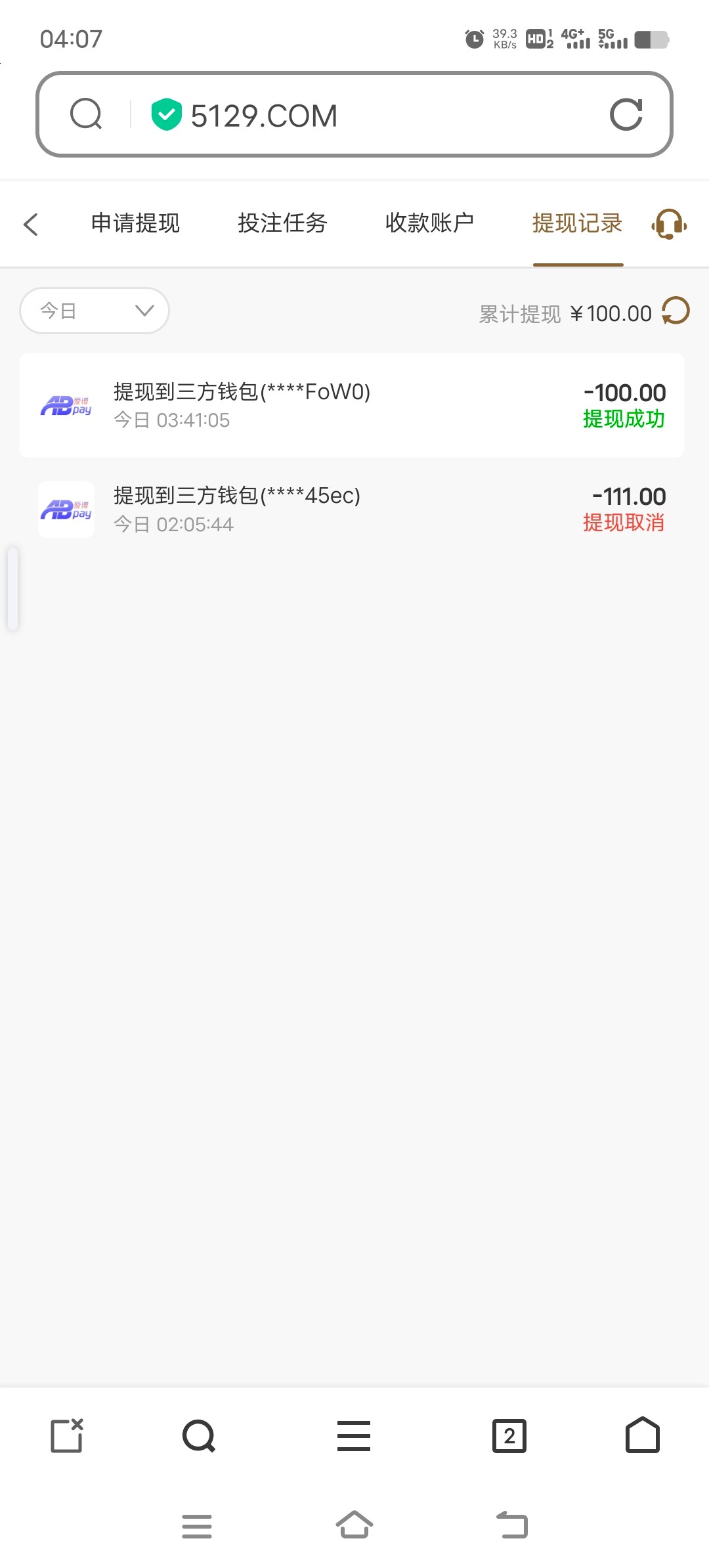The height and width of the screenshot is (1568, 709).
Task: Reload the 5129.COM page
Action: tap(626, 115)
